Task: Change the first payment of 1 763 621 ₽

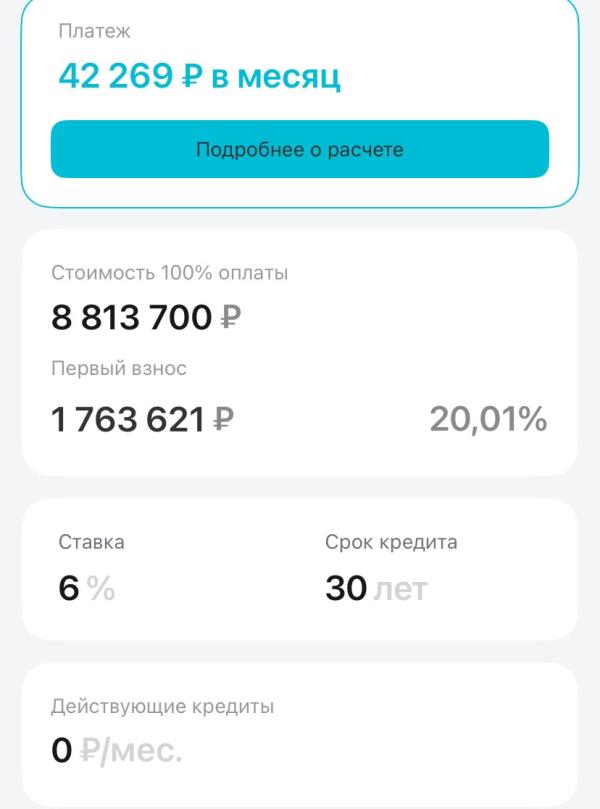Action: click(143, 420)
